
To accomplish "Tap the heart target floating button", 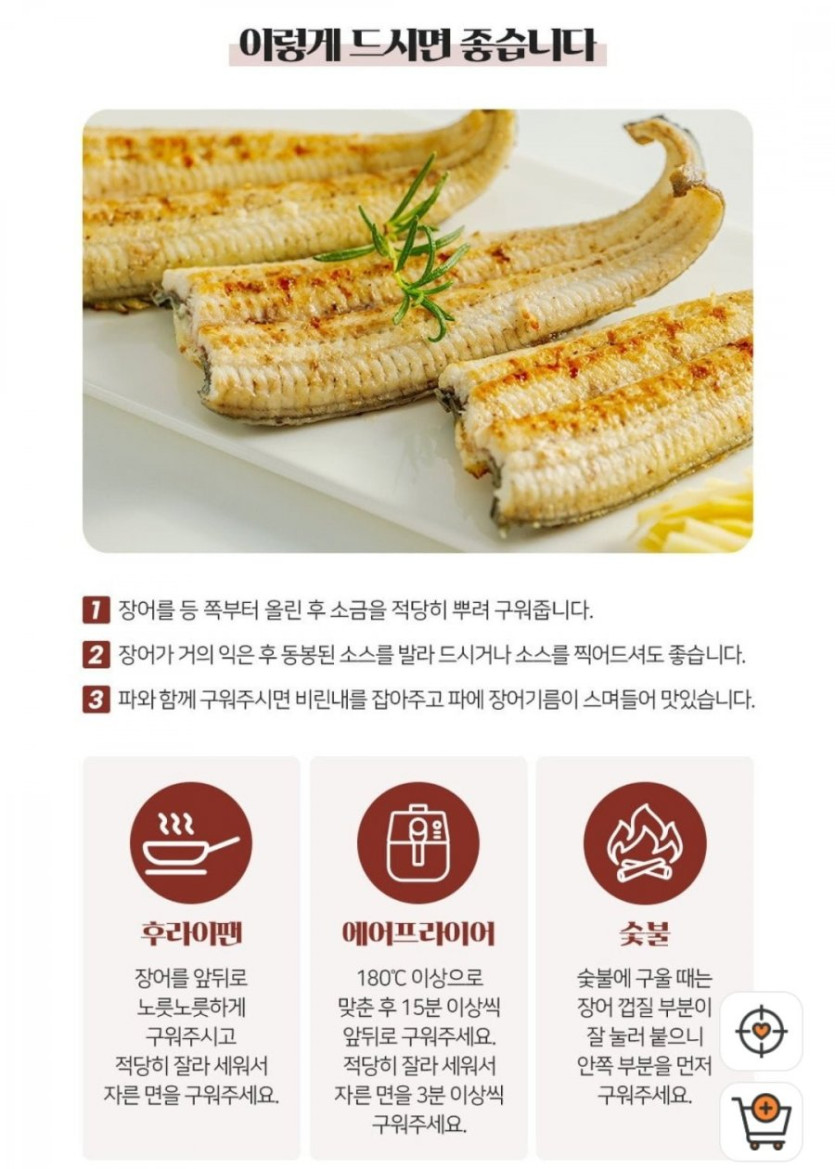I will pyautogui.click(x=761, y=1031).
